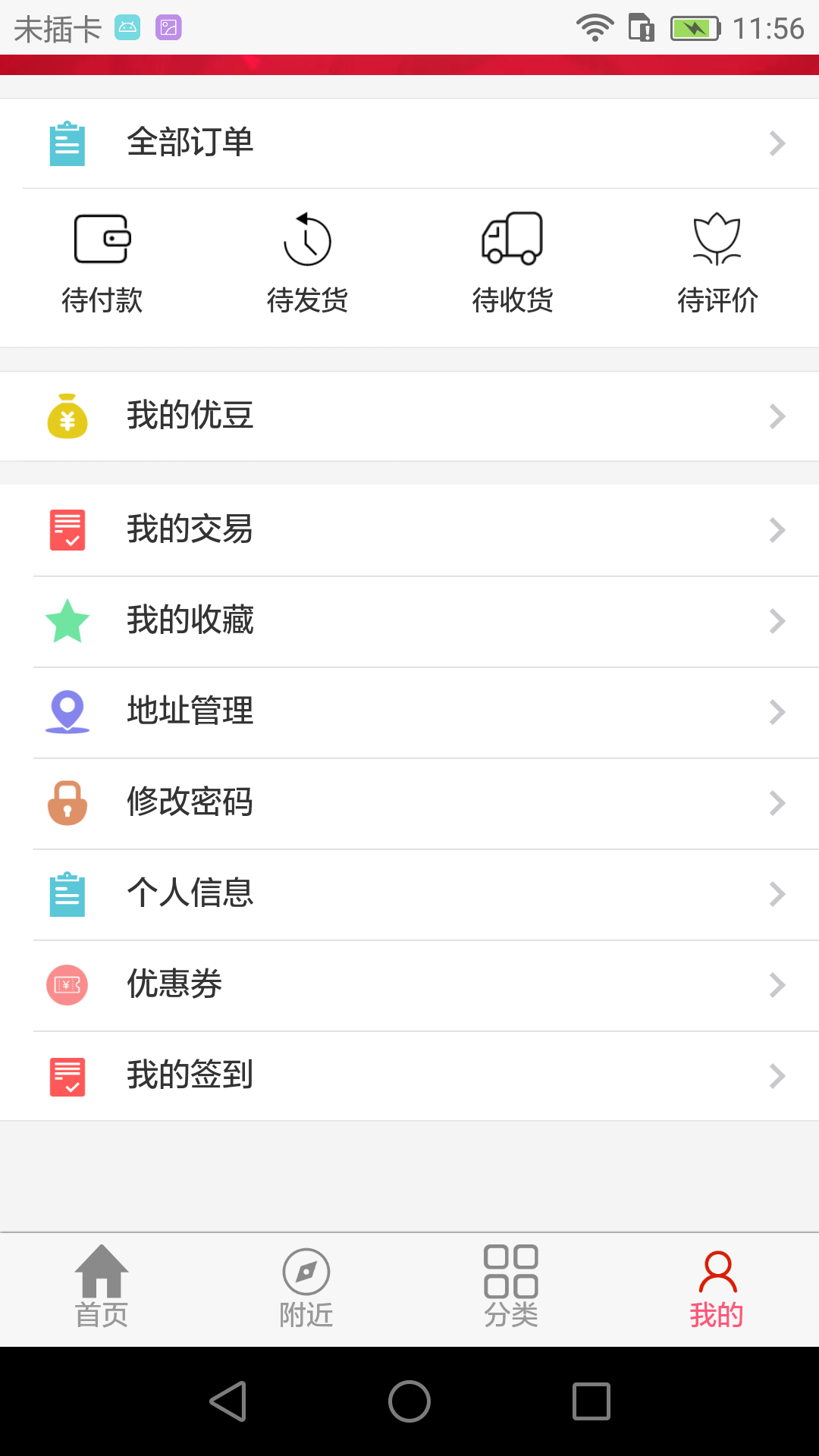This screenshot has width=819, height=1456.
Task: Open 我的签到 check-in page
Action: pos(409,1076)
